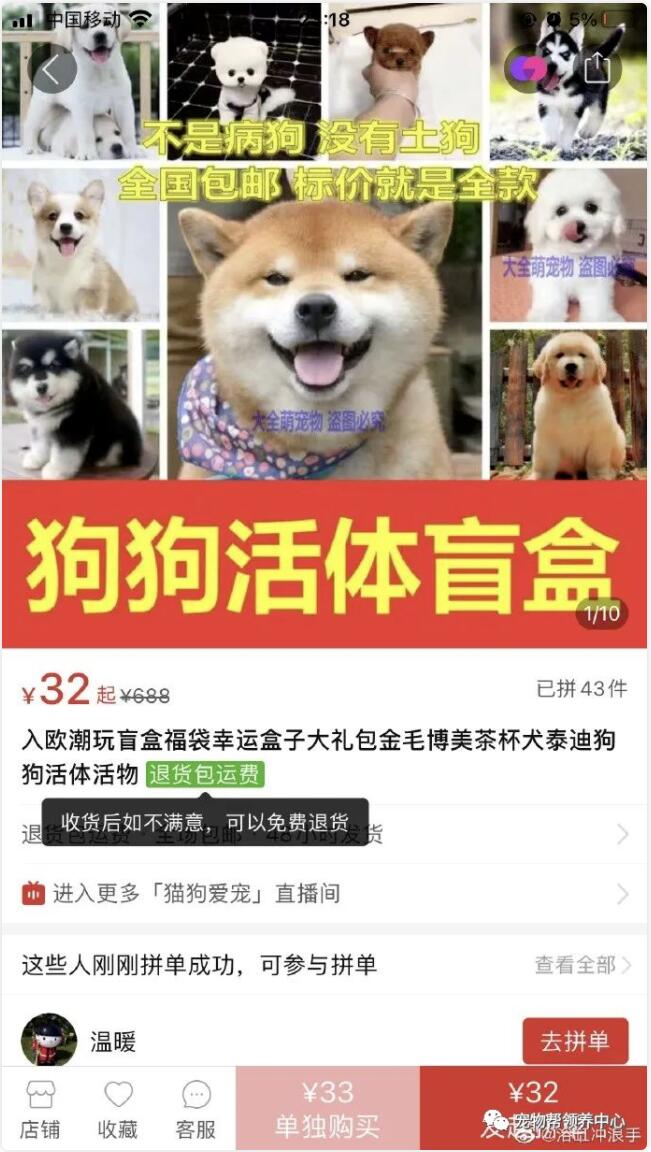Tap the 退货包运费 green tag
651x1152 pixels.
point(205,774)
